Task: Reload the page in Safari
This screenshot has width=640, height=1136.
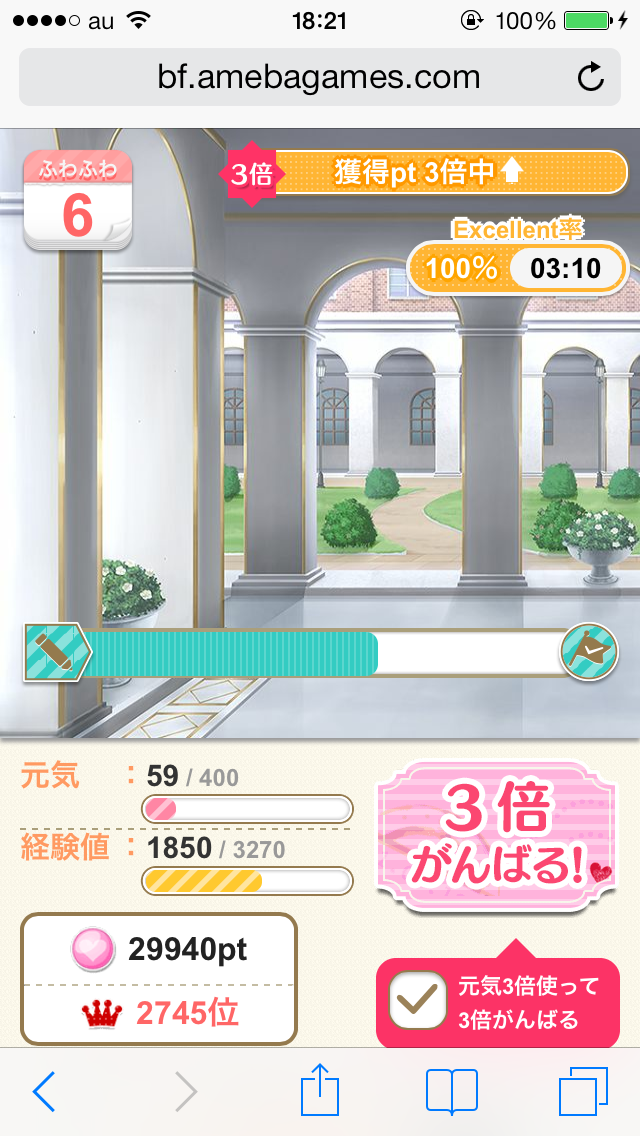Action: click(591, 78)
